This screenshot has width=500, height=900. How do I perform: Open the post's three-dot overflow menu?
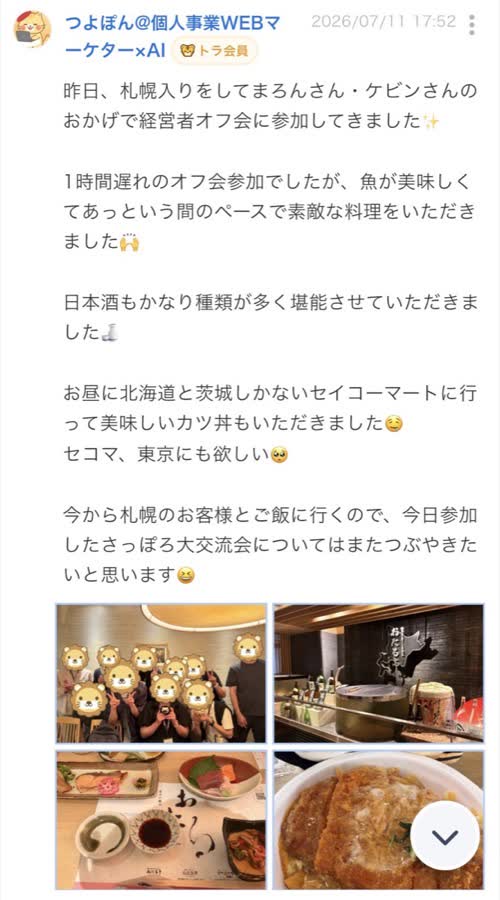(472, 25)
